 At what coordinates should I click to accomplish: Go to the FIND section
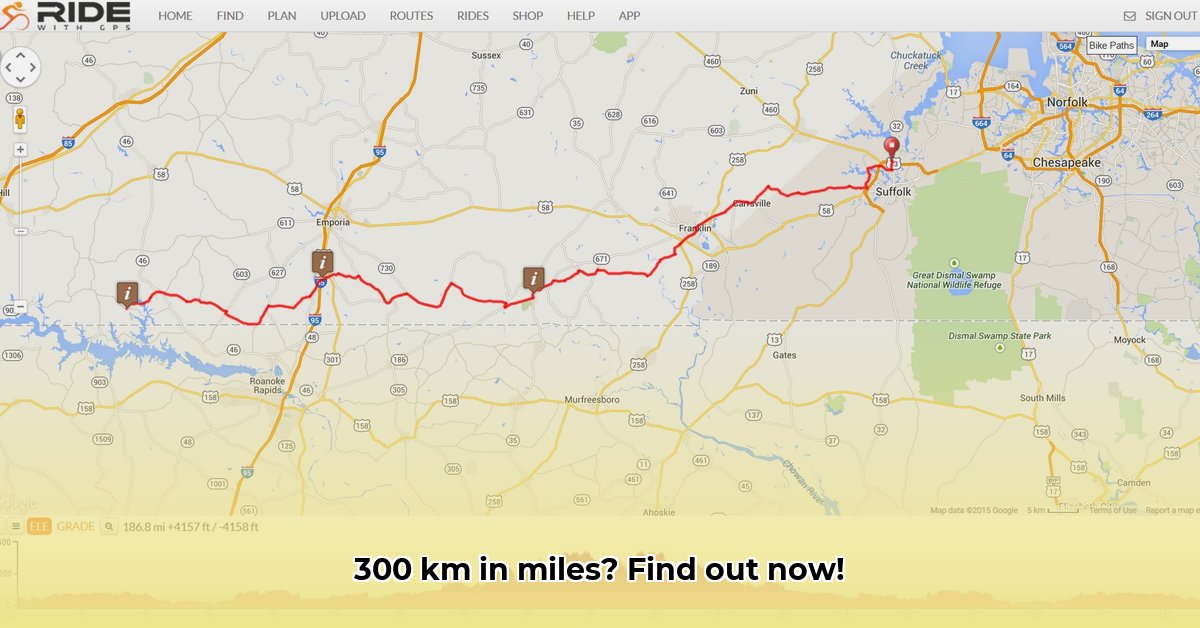(x=229, y=16)
